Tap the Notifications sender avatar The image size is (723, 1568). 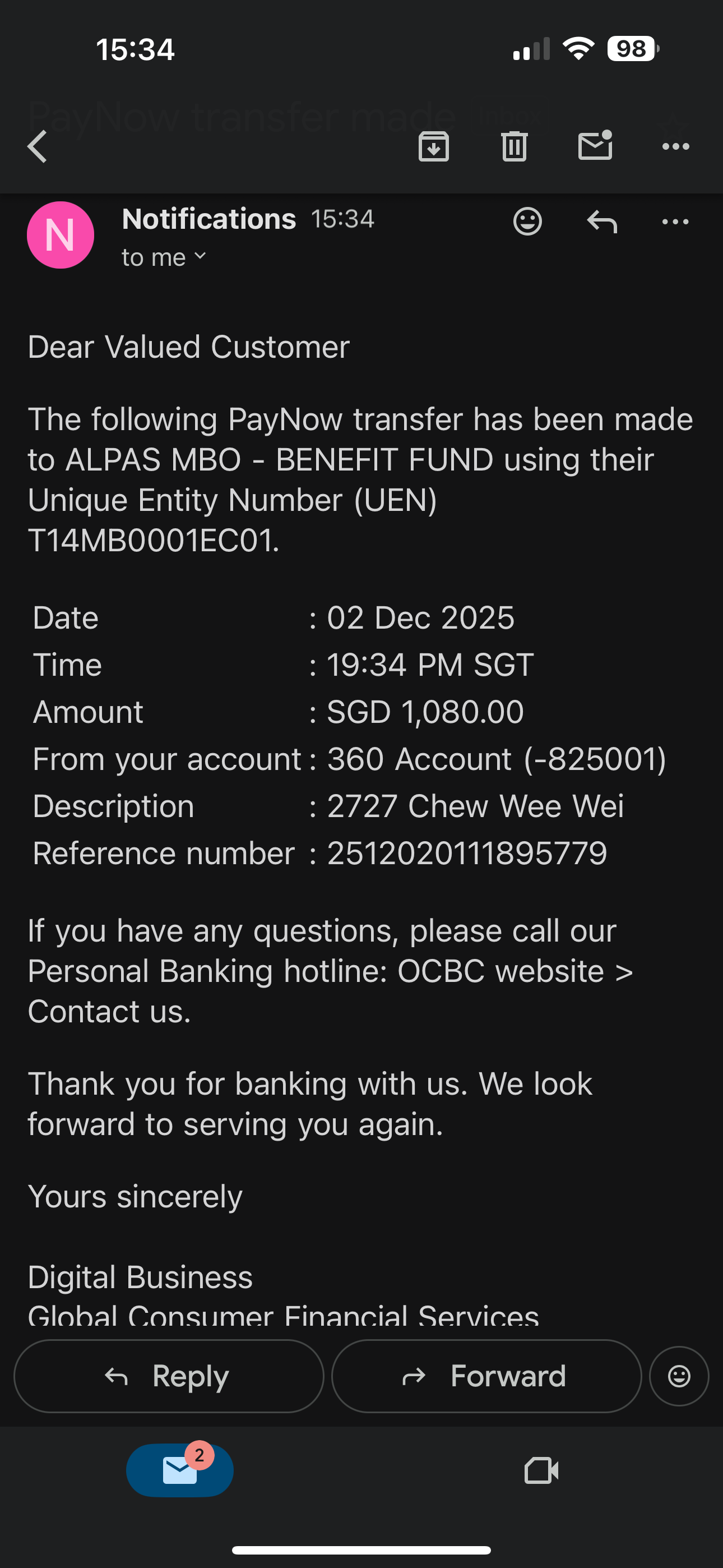pyautogui.click(x=61, y=235)
